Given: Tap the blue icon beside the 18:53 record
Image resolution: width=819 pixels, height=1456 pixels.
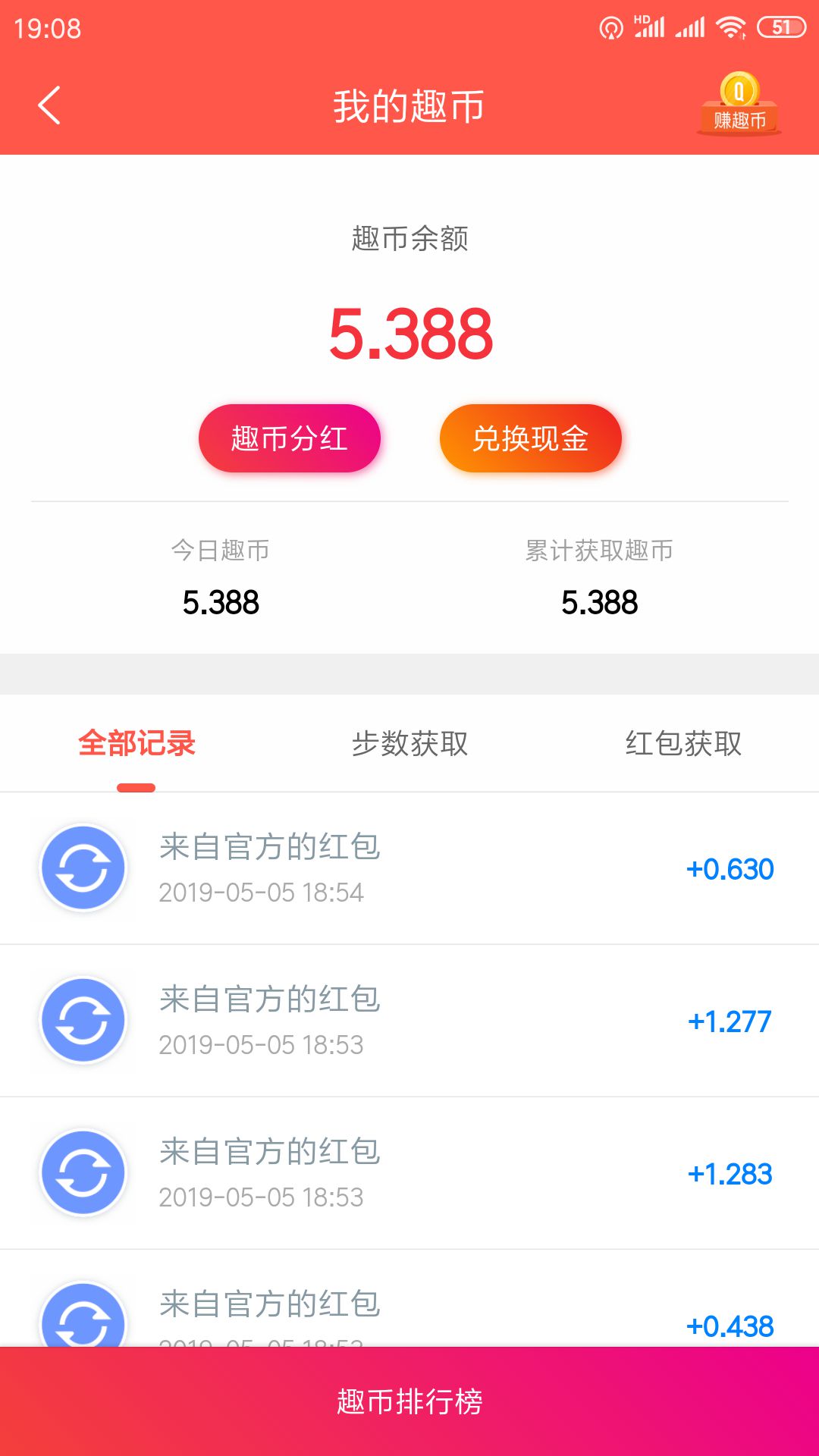Looking at the screenshot, I should pyautogui.click(x=83, y=1020).
